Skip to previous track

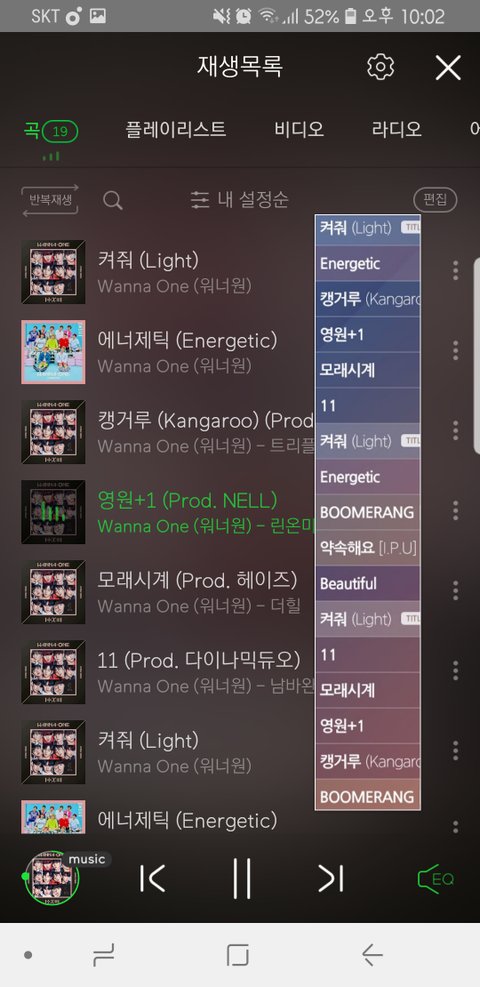(x=153, y=878)
